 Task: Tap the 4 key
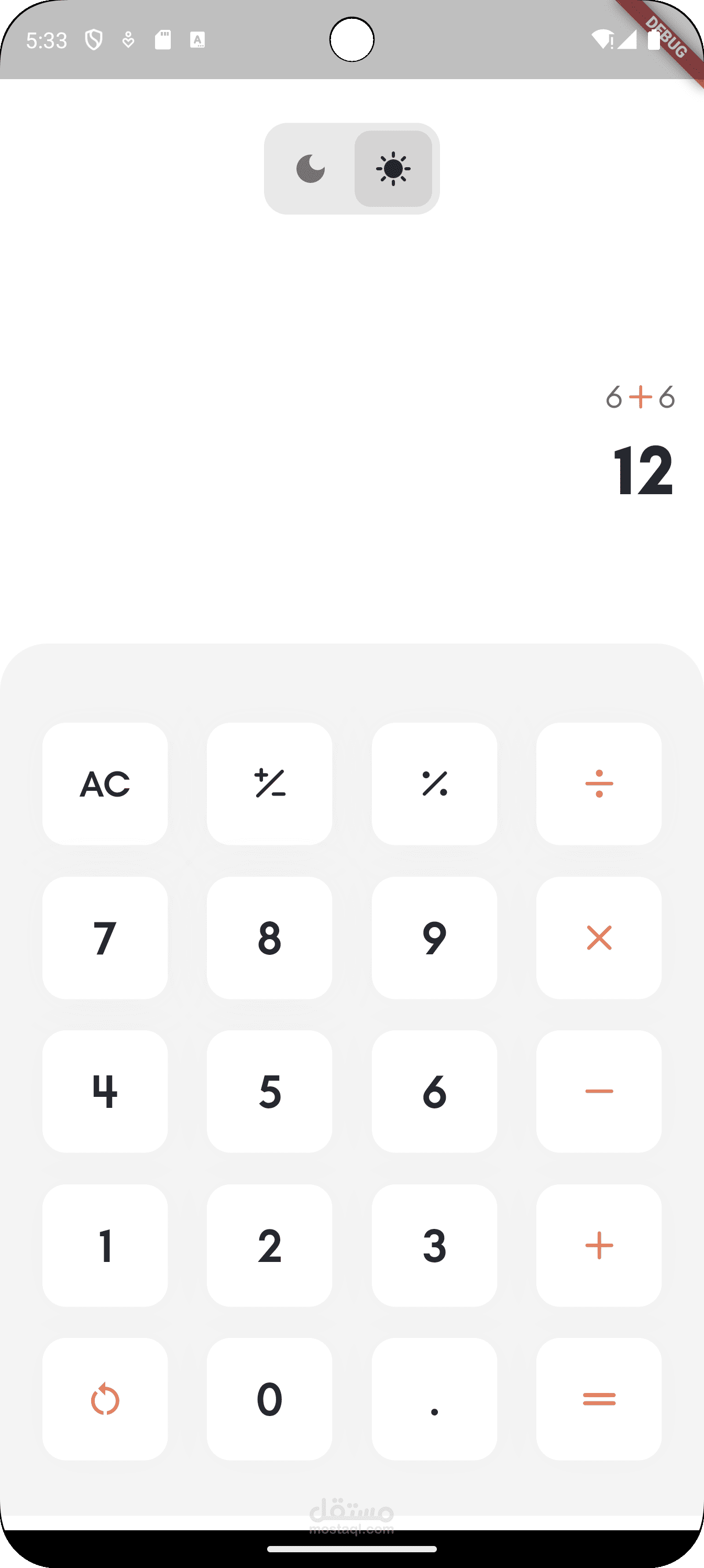coord(105,1092)
